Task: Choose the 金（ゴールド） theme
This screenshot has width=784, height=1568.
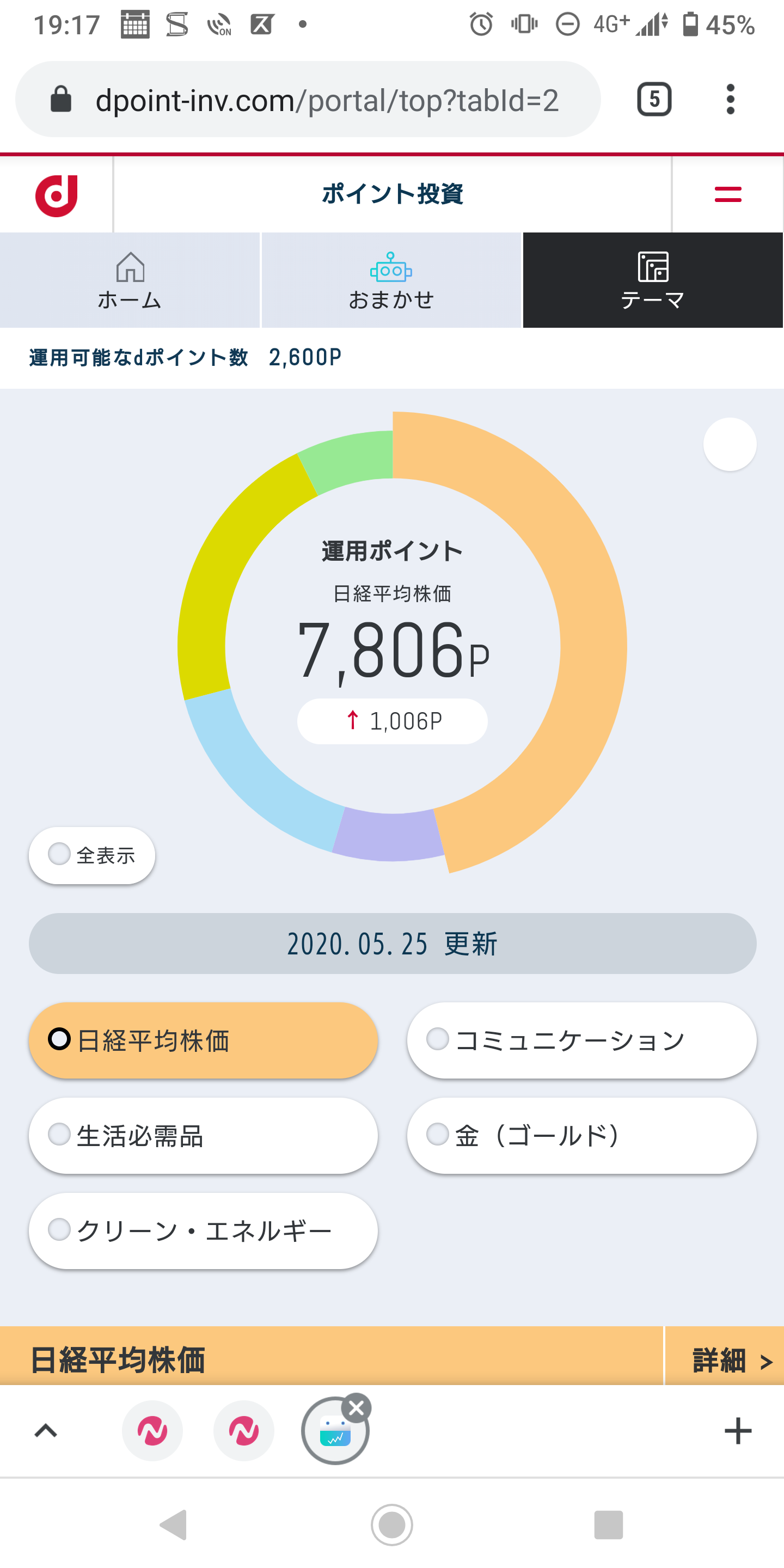Action: (x=581, y=1135)
